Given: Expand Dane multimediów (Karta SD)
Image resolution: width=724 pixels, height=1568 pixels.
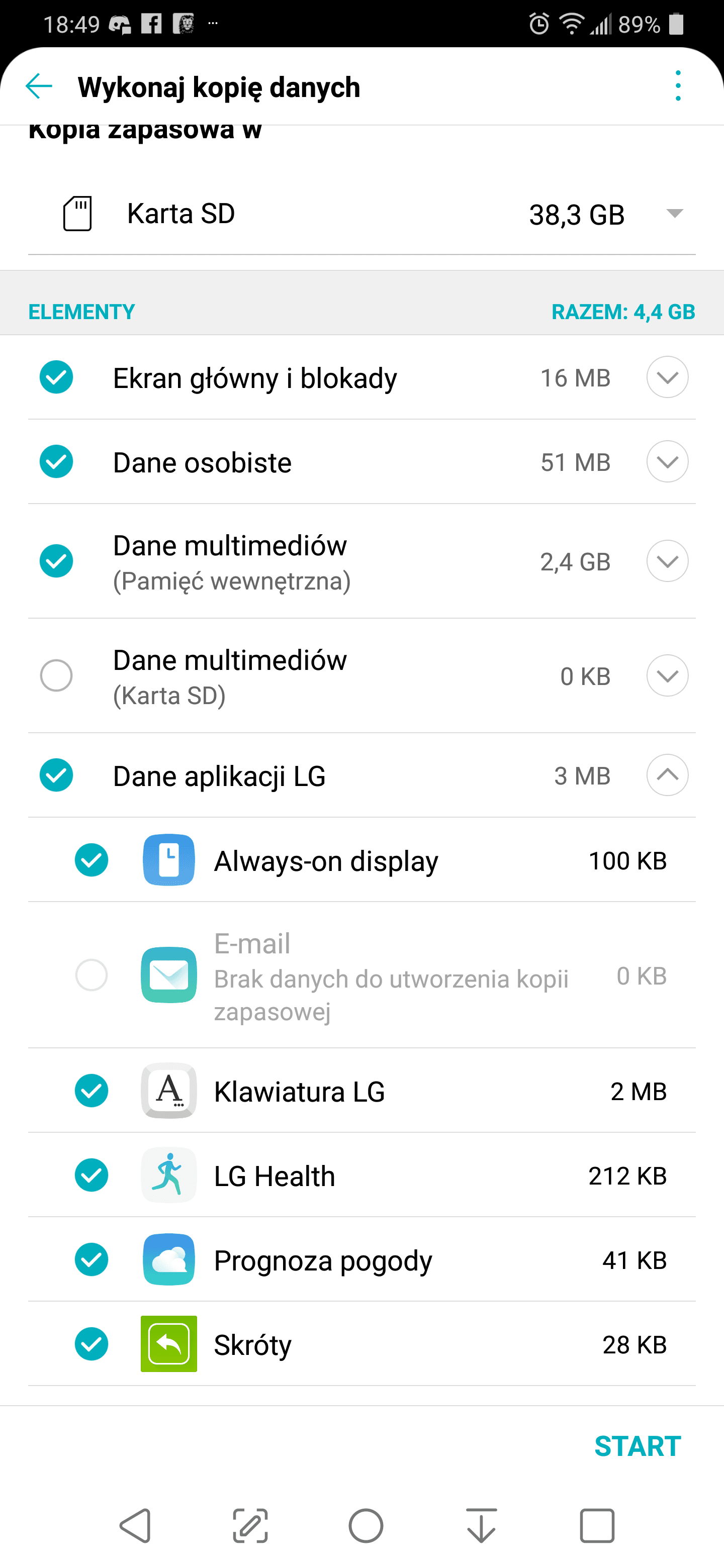Looking at the screenshot, I should pyautogui.click(x=667, y=675).
